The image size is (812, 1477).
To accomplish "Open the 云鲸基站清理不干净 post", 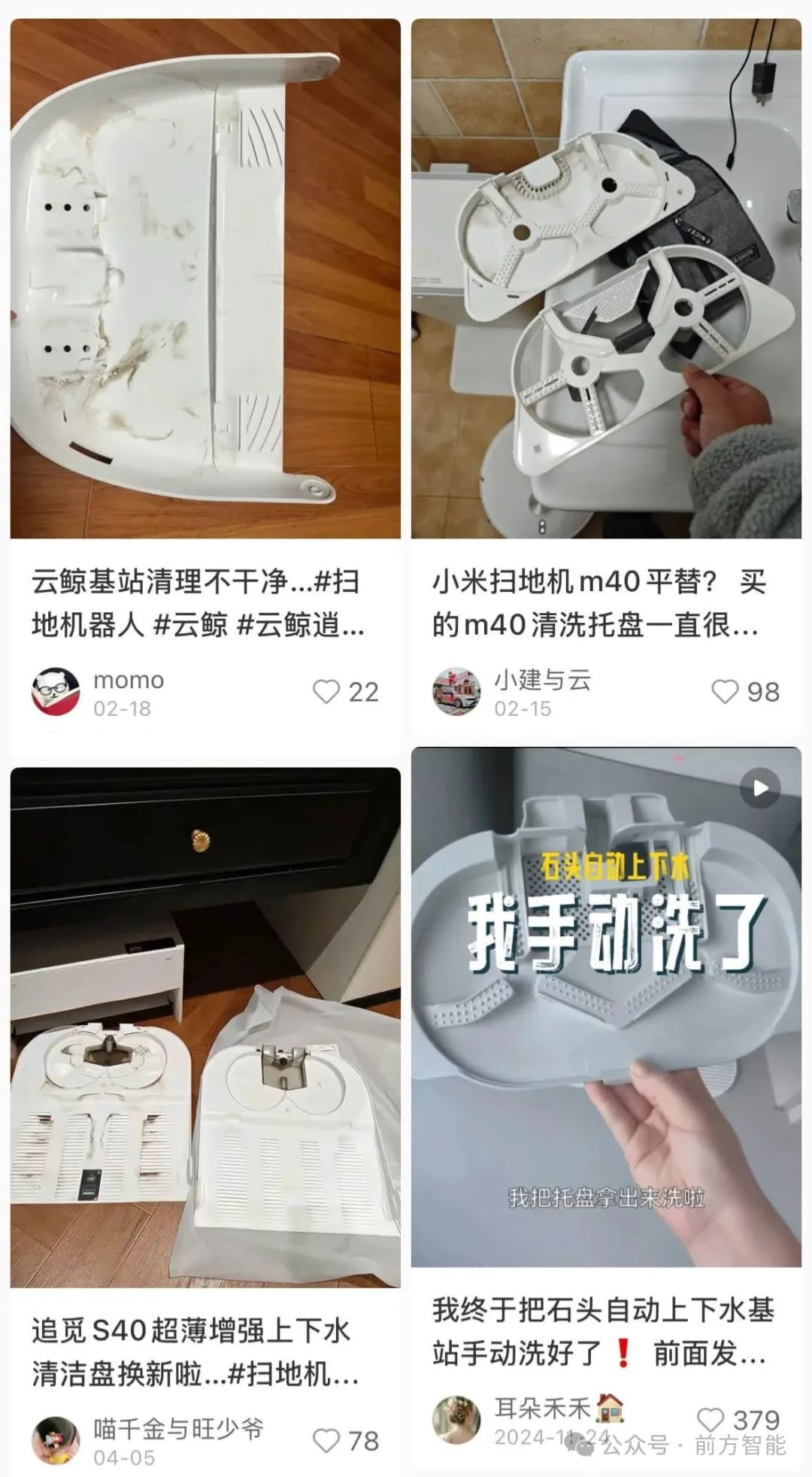I will click(205, 278).
